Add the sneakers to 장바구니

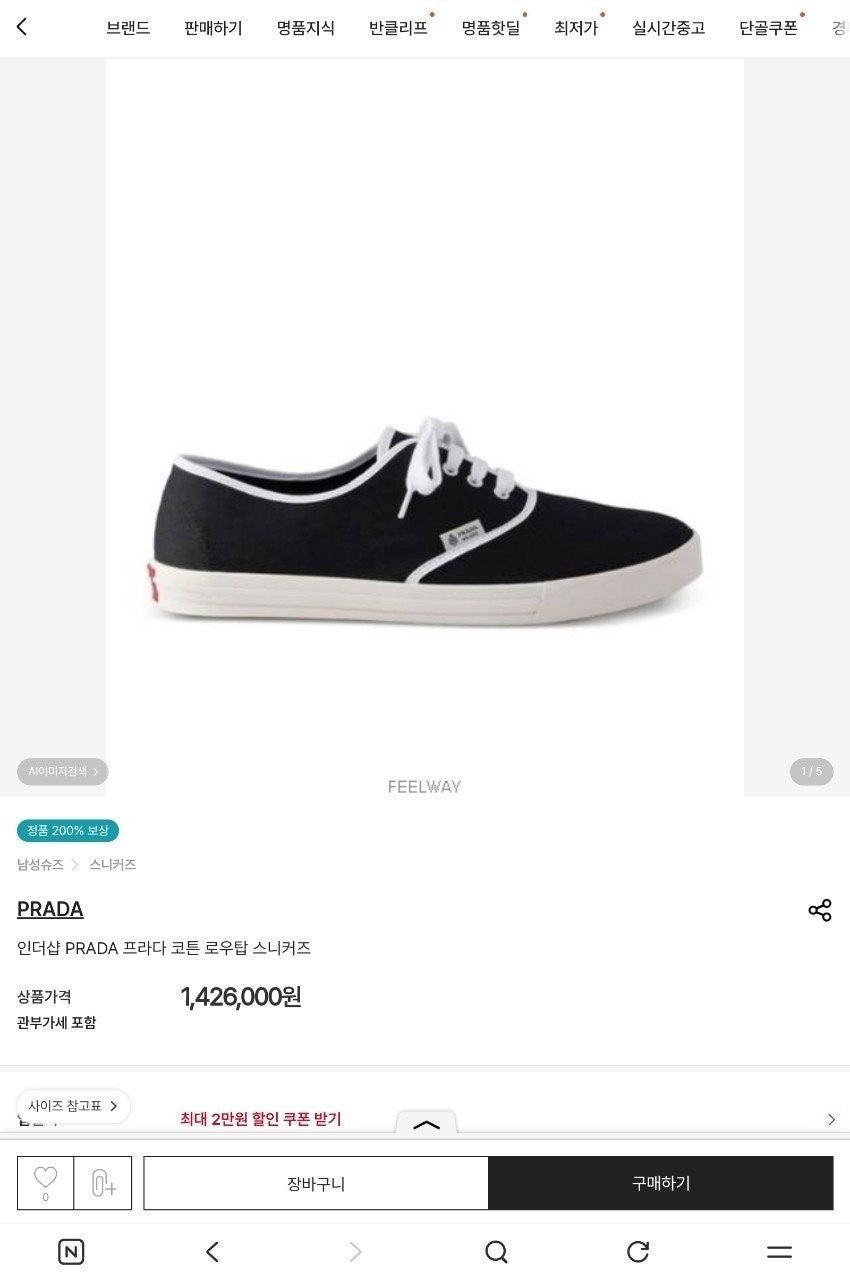click(316, 1184)
